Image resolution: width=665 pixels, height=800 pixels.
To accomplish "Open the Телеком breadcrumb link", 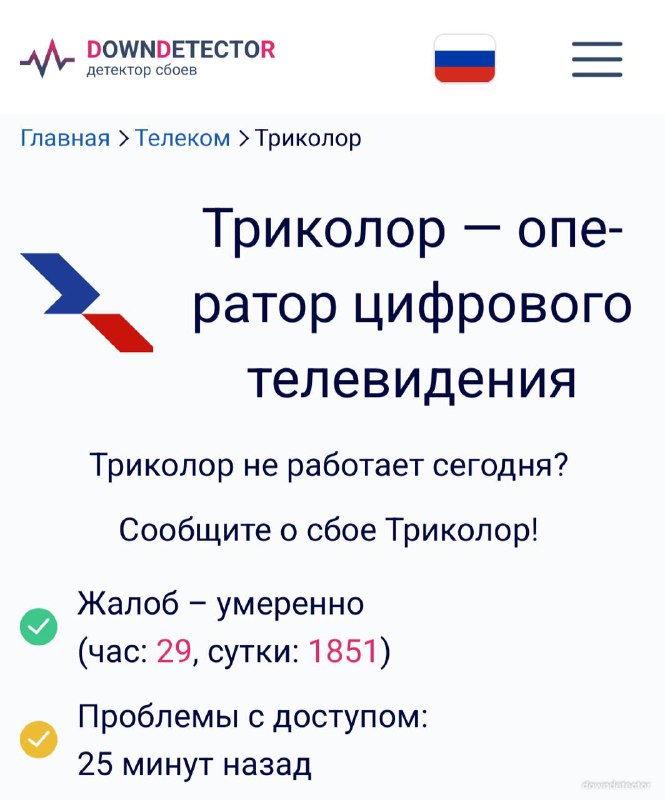I will point(182,138).
